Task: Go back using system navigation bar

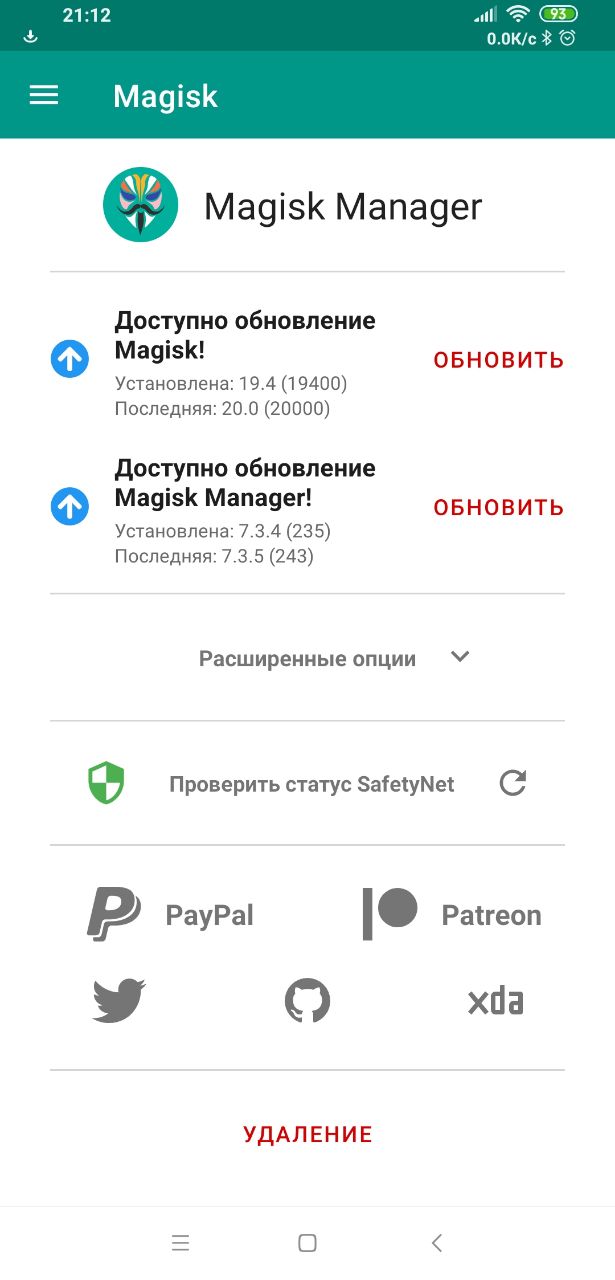Action: pyautogui.click(x=436, y=1243)
